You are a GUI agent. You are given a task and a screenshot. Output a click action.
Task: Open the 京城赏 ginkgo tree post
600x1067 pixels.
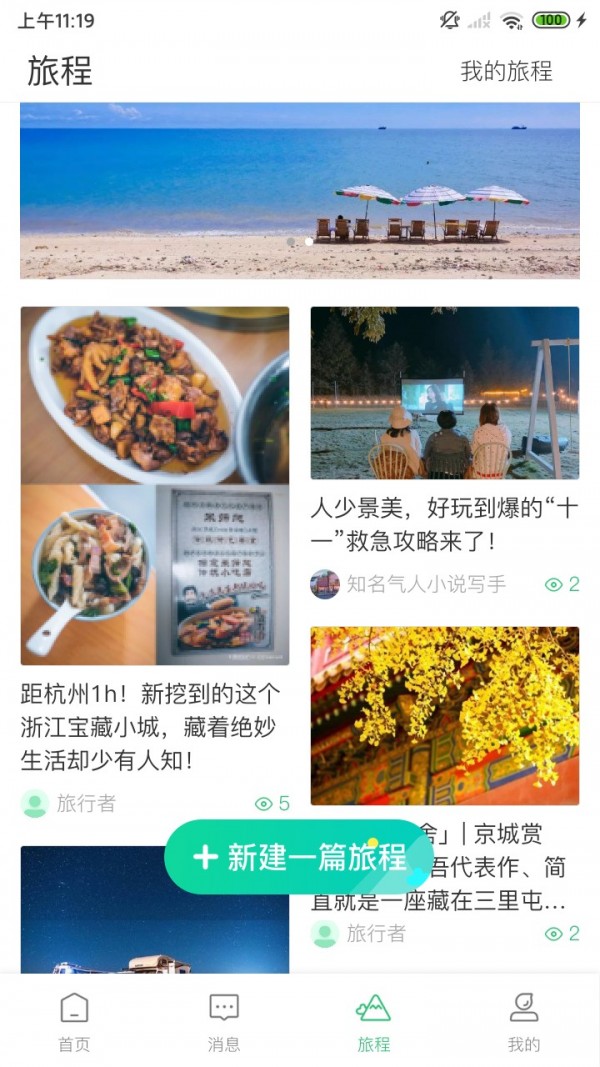(x=444, y=715)
